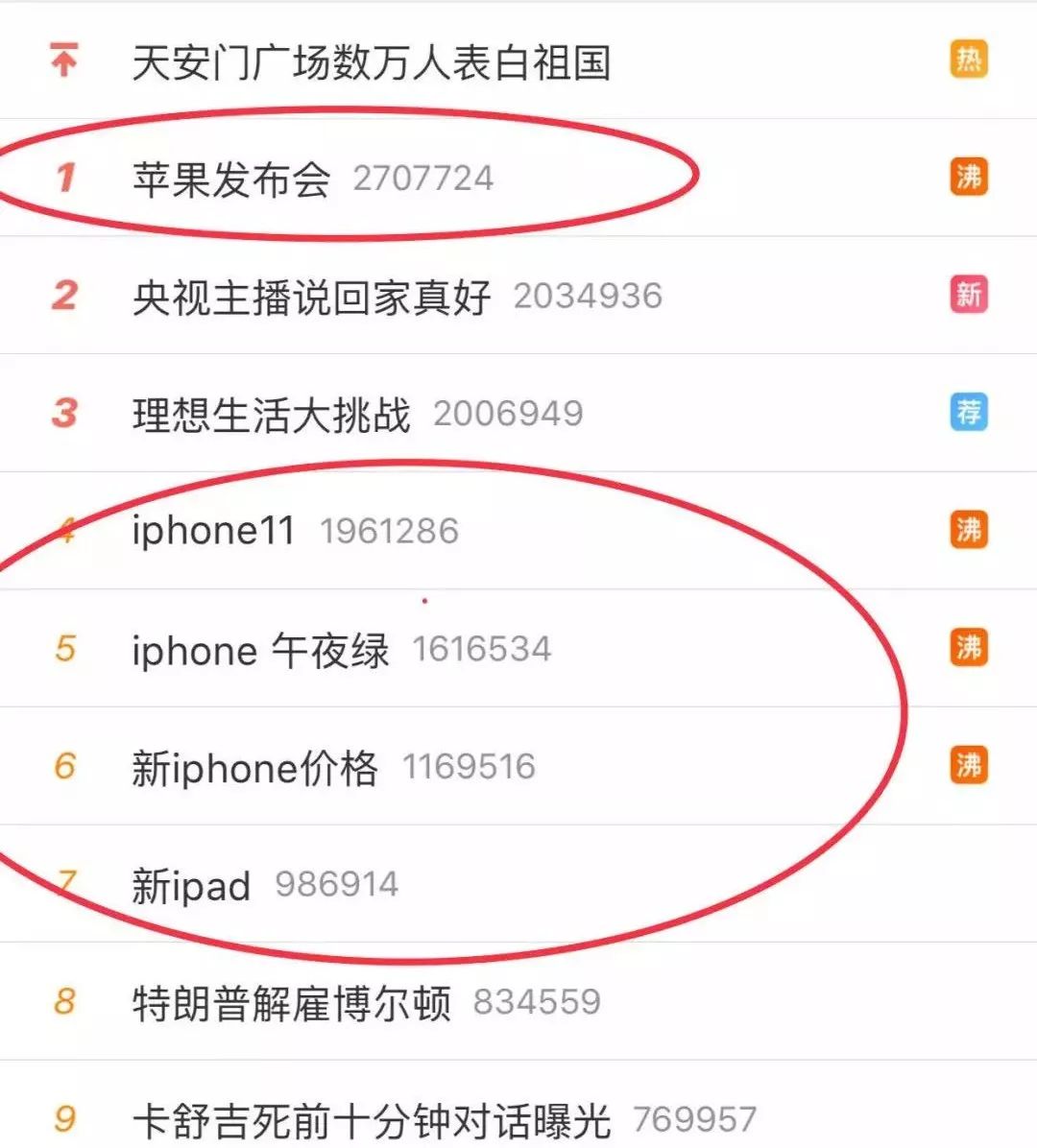Open the topic 特朗普解雇博尔顿
This screenshot has height=1148, width=1037.
click(291, 1003)
